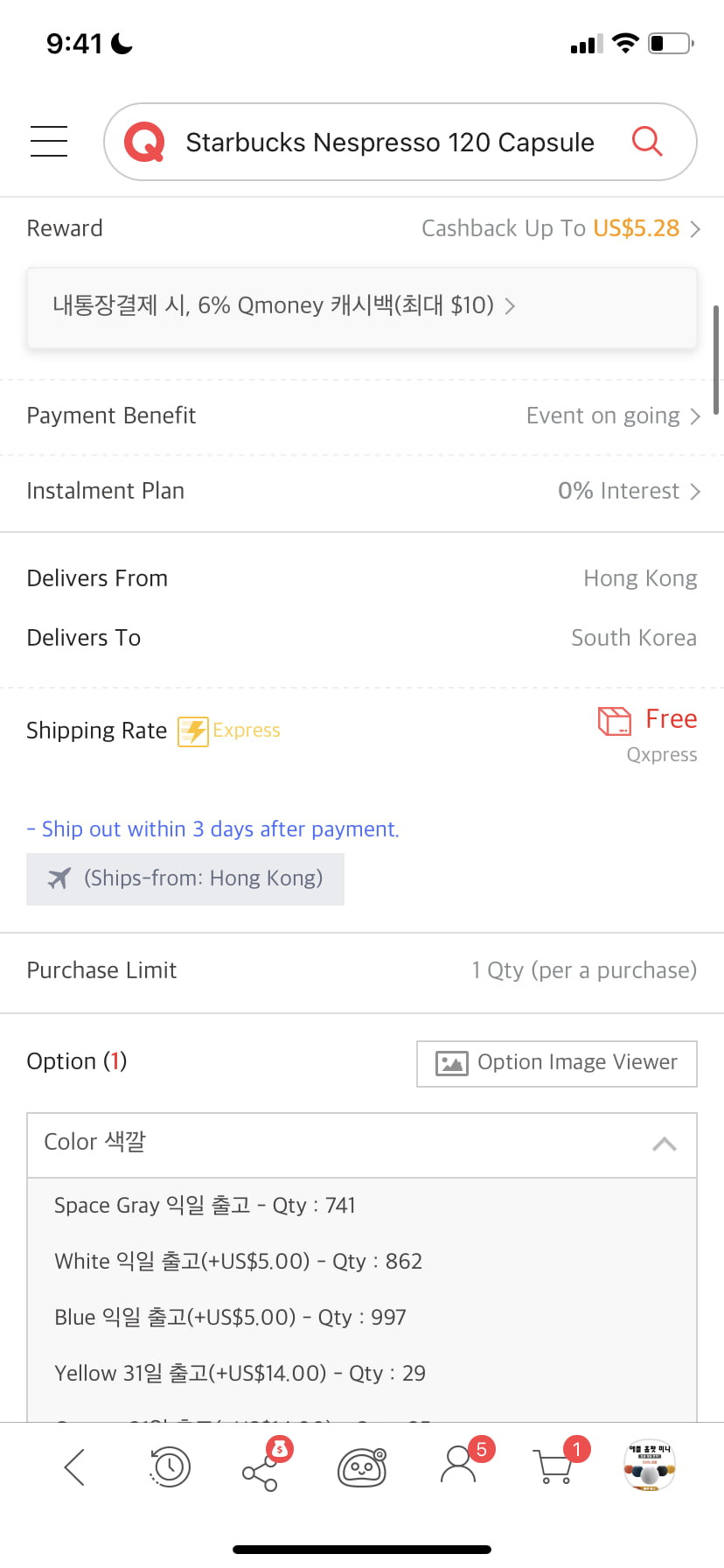Open the hamburger menu
Viewport: 724px width, 1568px height.
tap(49, 141)
